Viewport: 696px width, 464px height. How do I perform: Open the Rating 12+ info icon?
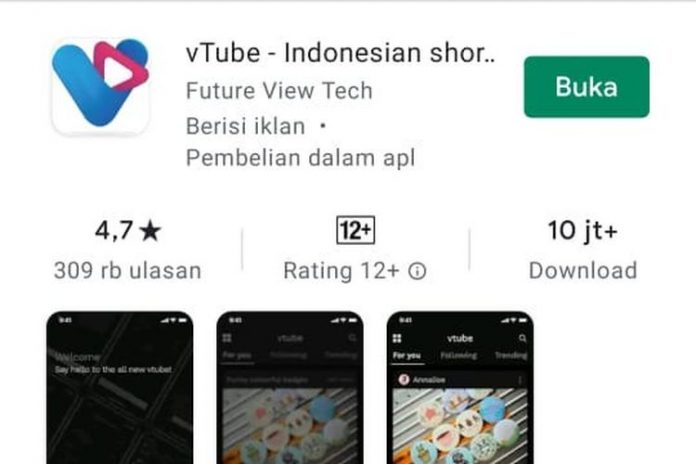point(418,271)
